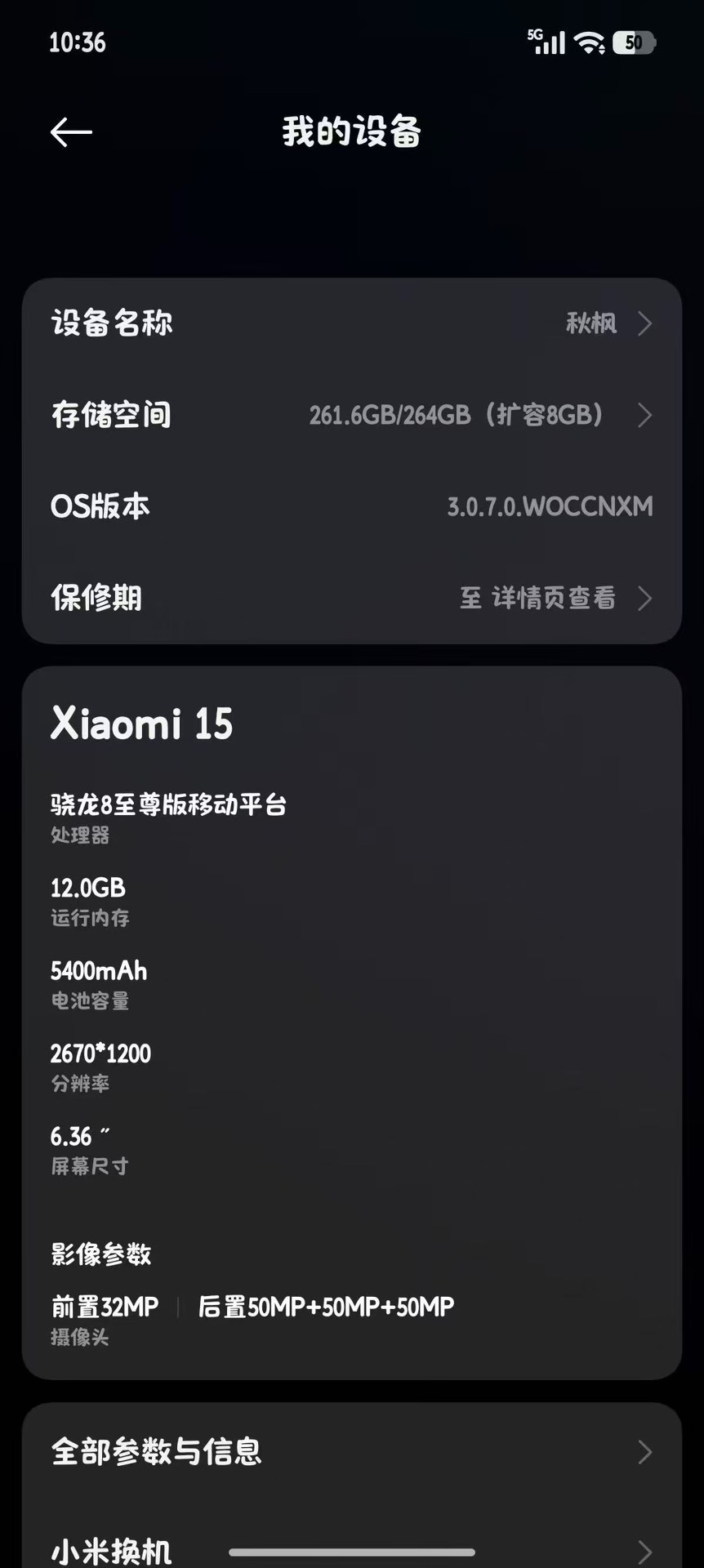Open 存储空间 storage details
The width and height of the screenshot is (704, 1568).
tap(351, 415)
